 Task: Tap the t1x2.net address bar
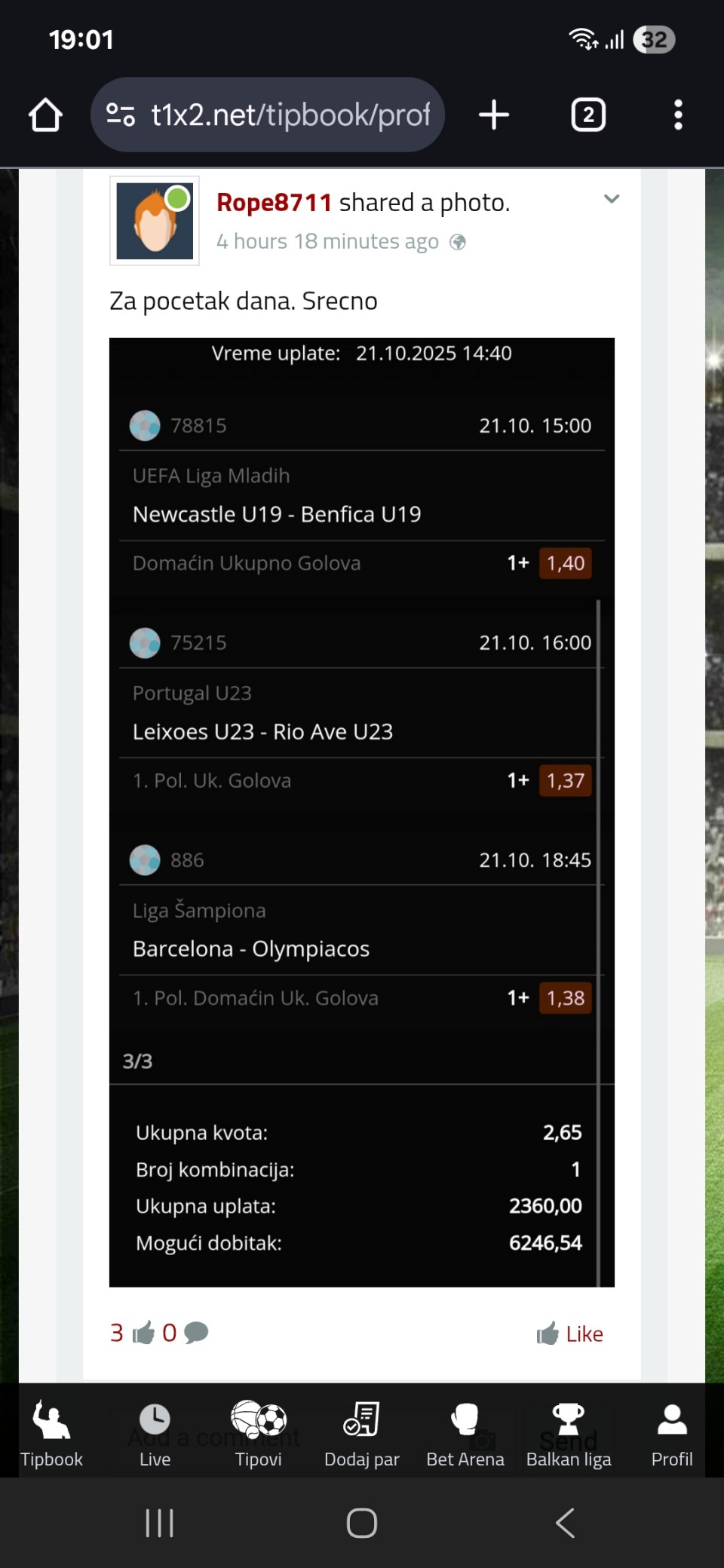(x=290, y=115)
